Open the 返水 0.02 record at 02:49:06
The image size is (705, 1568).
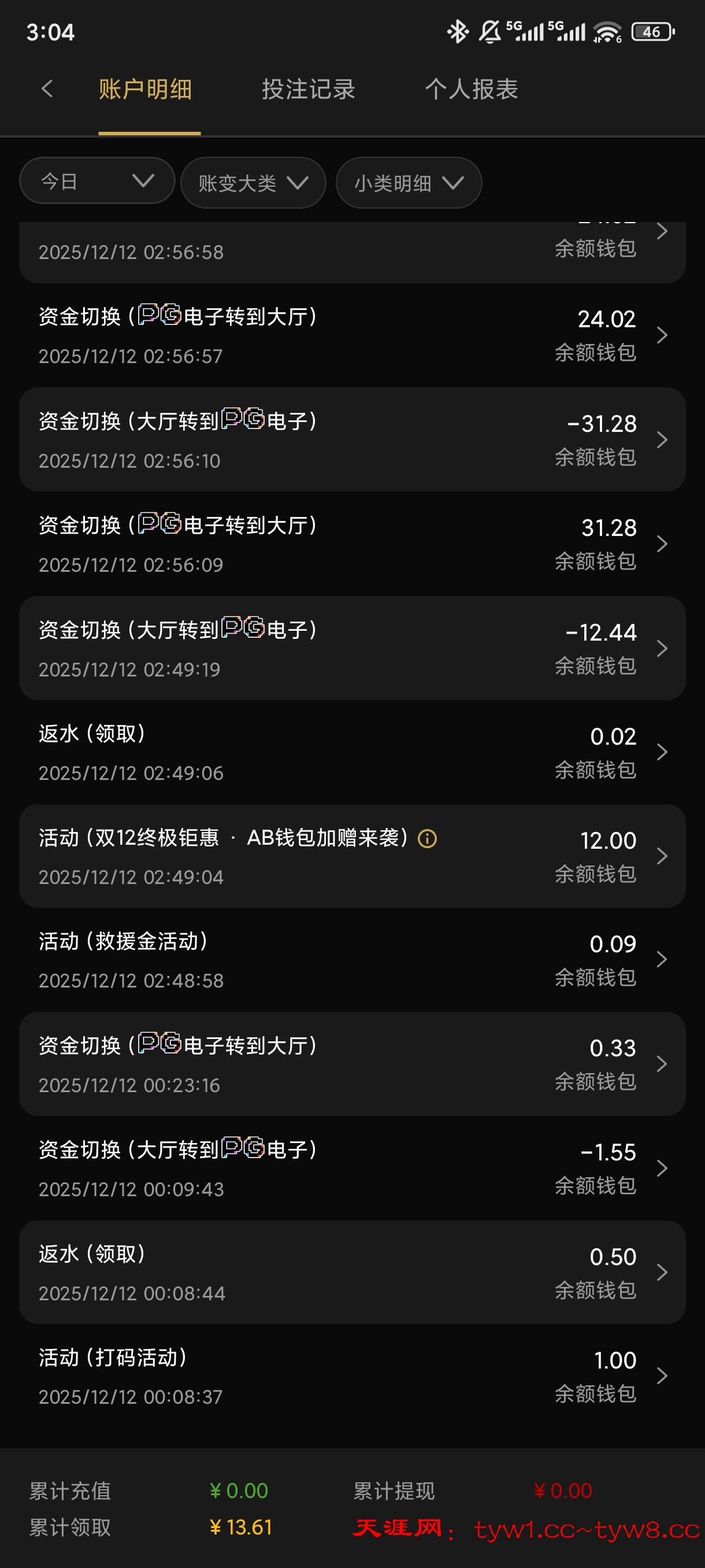coord(352,752)
